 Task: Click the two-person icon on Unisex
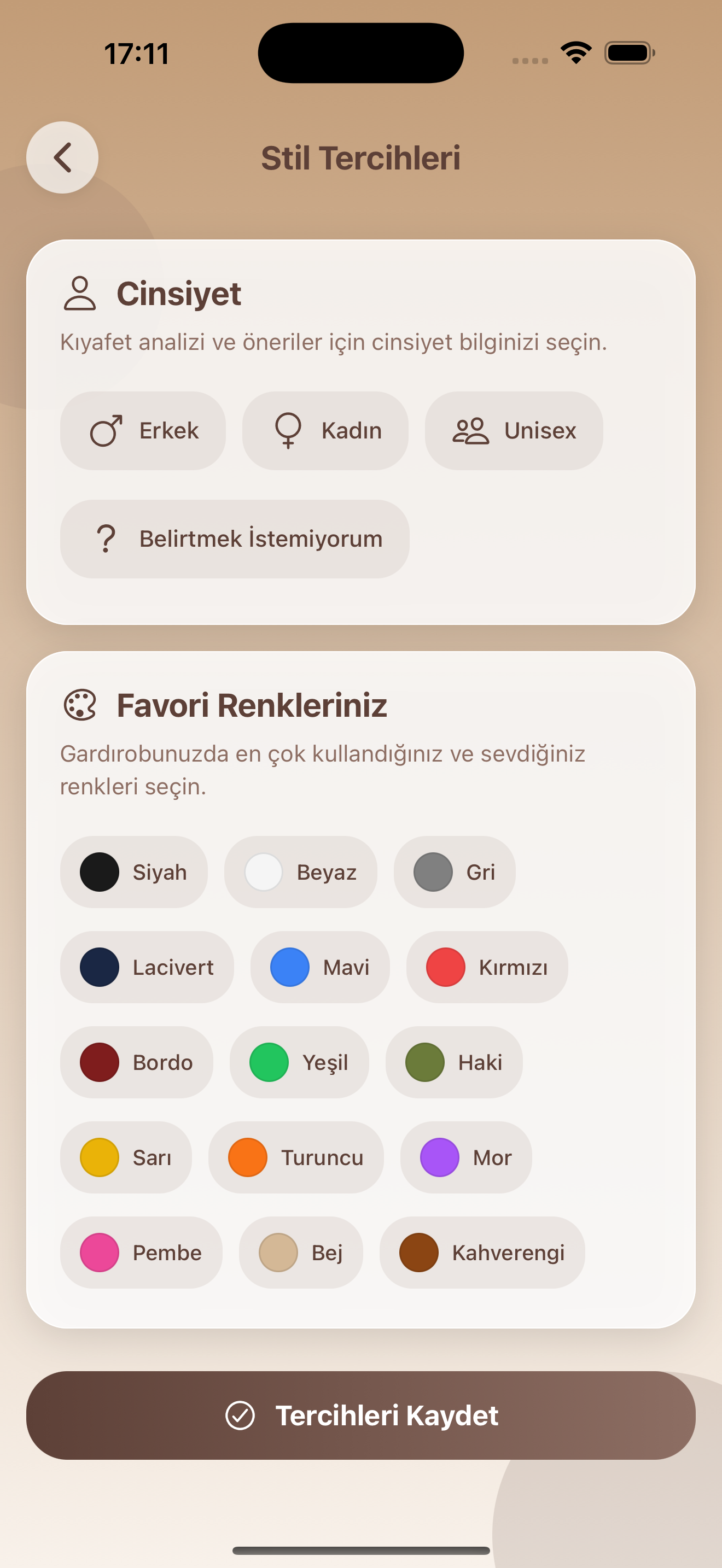click(469, 430)
